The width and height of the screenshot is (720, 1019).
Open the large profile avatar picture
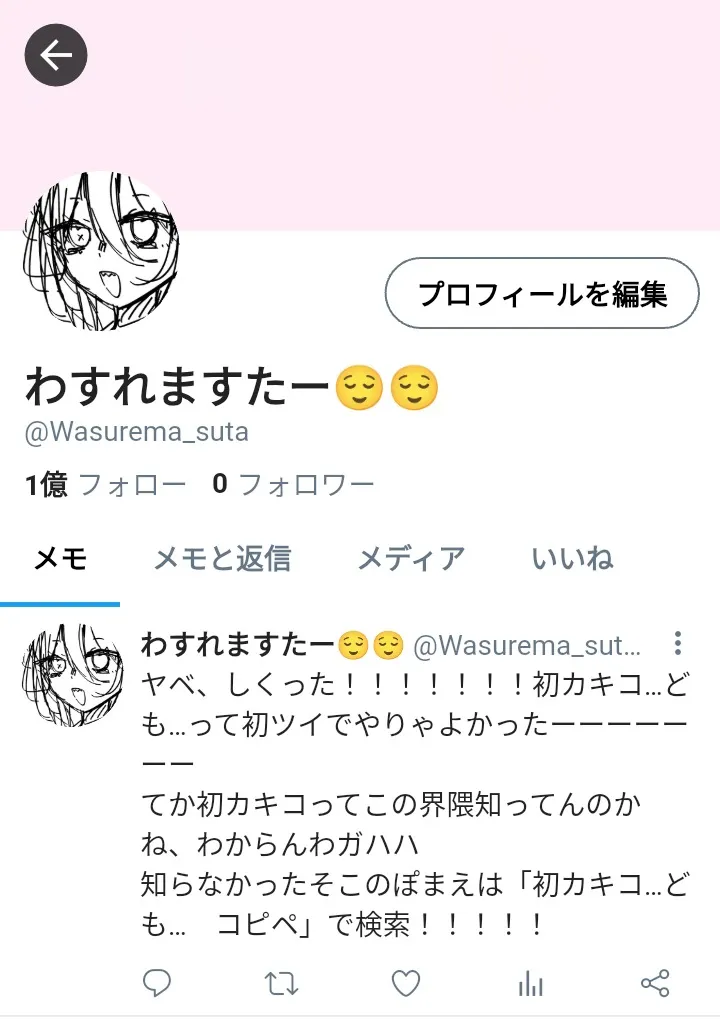tap(100, 251)
